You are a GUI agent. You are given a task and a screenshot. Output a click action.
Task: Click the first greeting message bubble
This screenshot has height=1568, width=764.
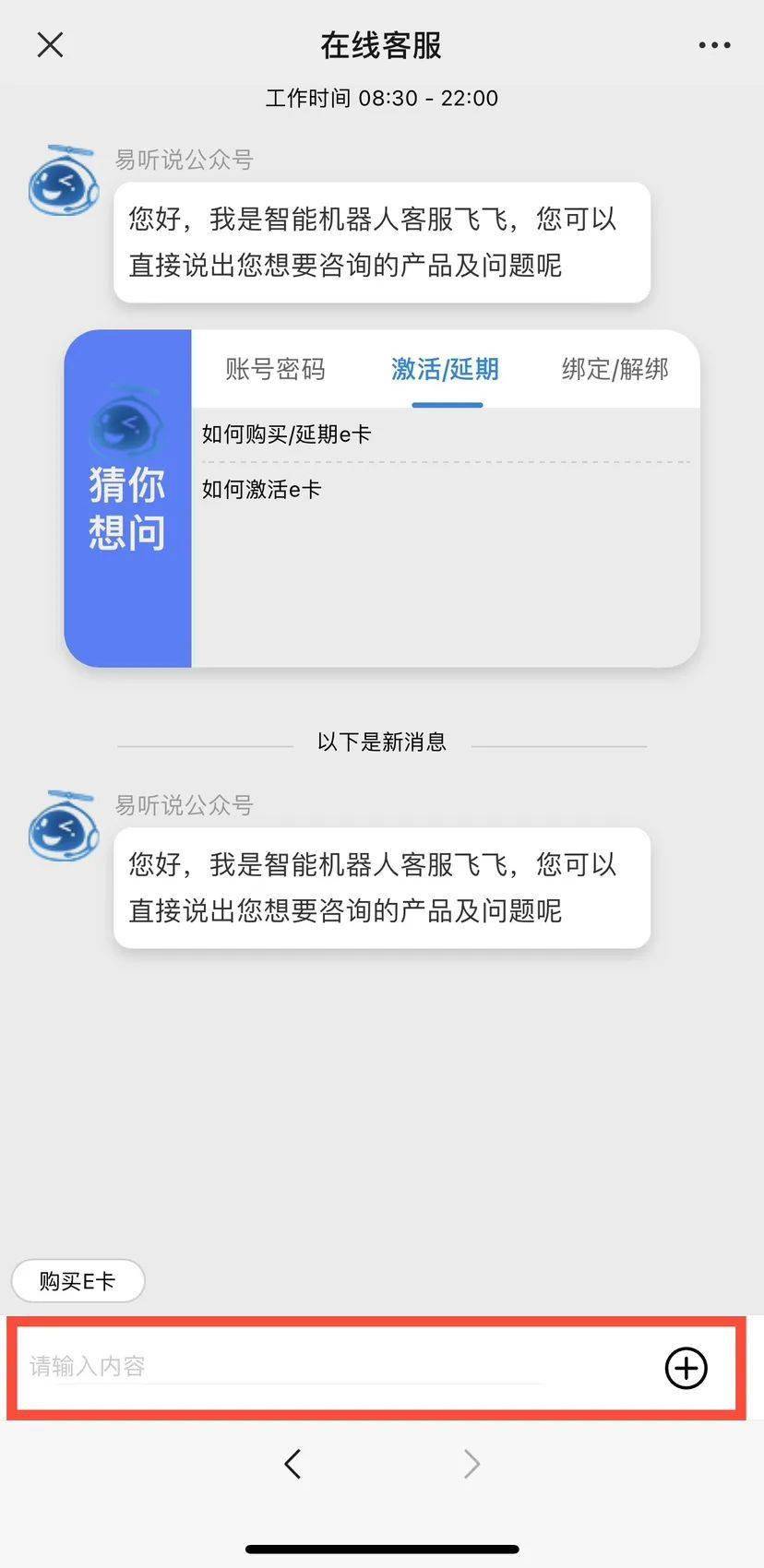(381, 242)
